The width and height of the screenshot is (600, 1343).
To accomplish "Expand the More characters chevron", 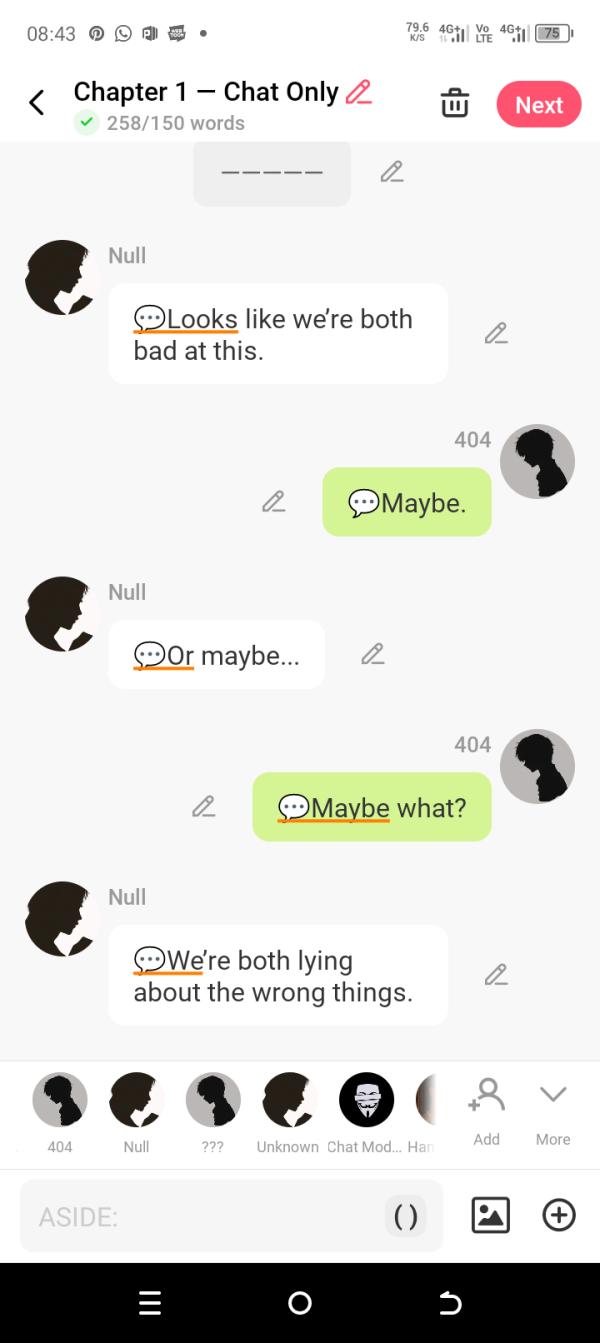I will (553, 1108).
